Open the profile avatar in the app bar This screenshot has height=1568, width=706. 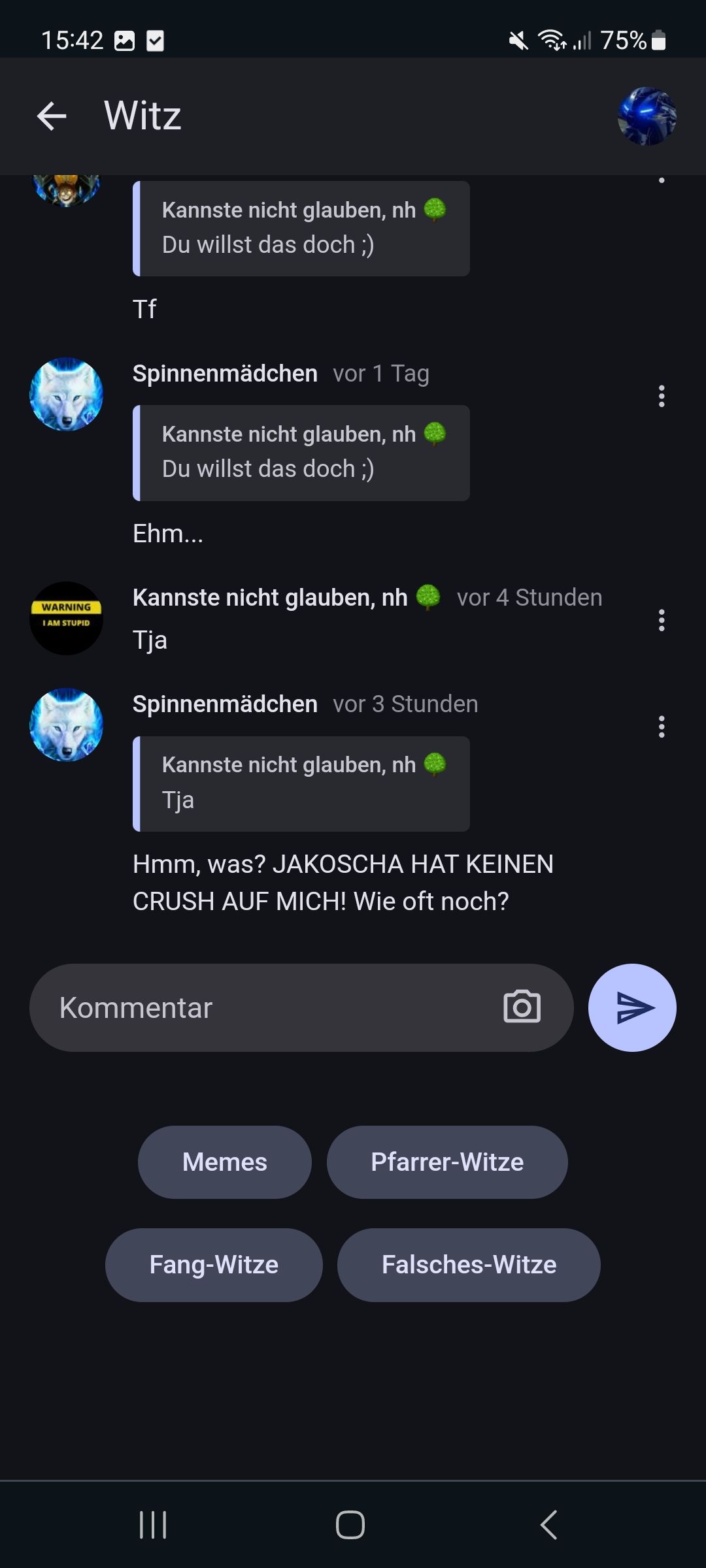click(647, 116)
